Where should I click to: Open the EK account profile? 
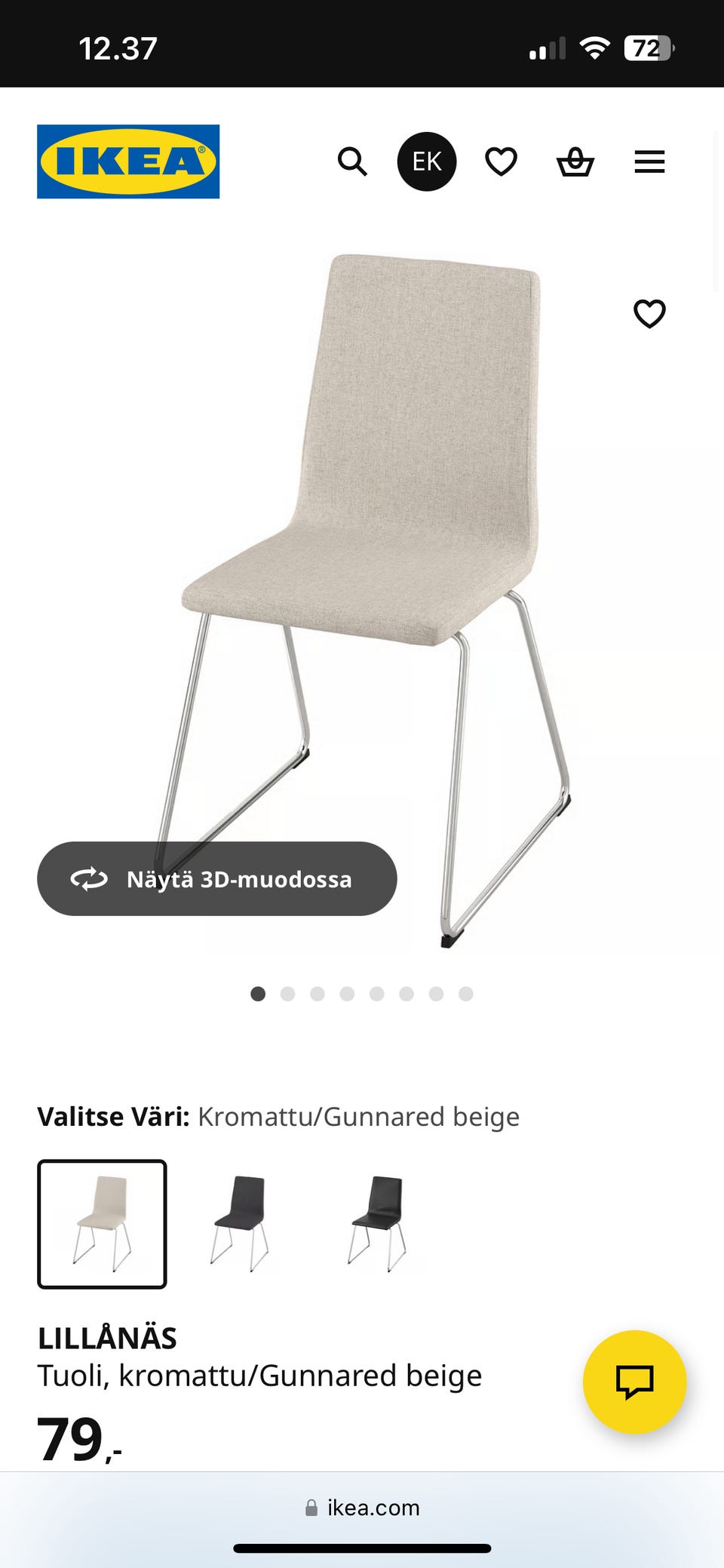pos(426,161)
